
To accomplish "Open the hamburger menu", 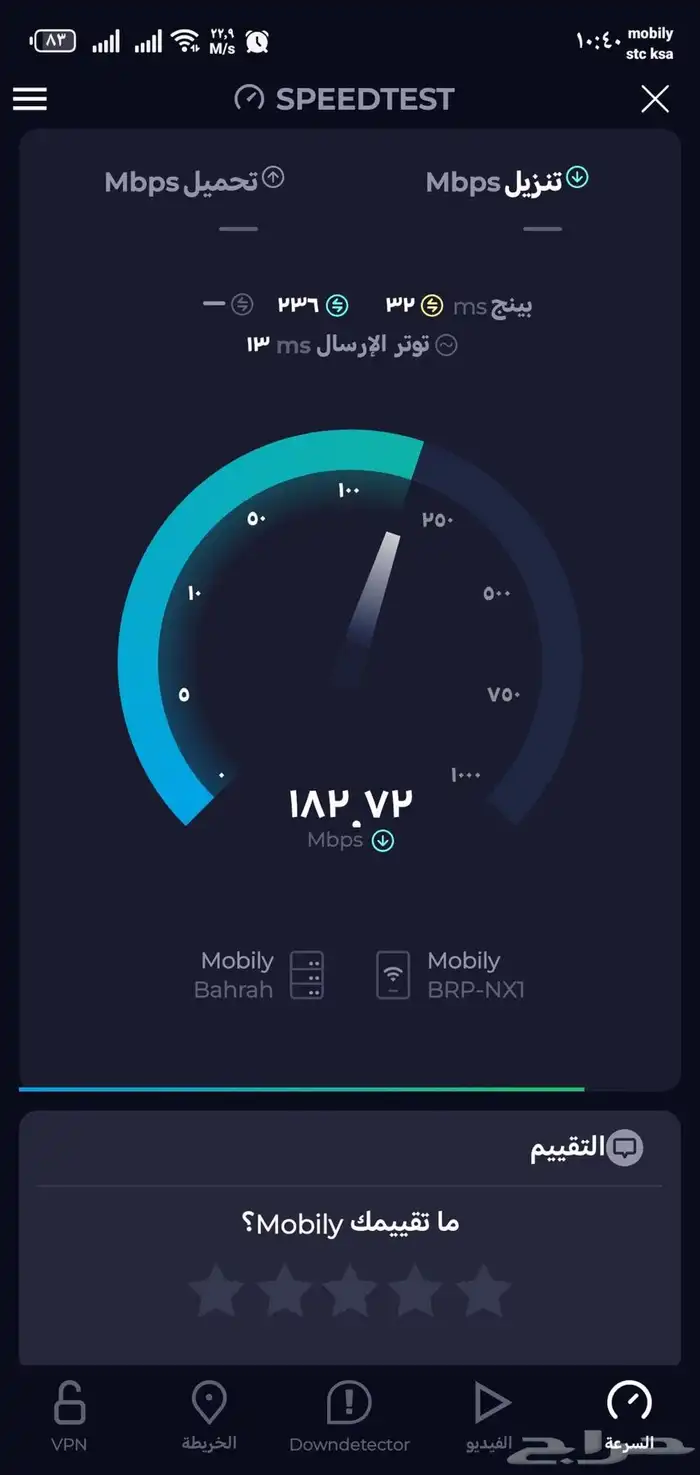I will [30, 99].
